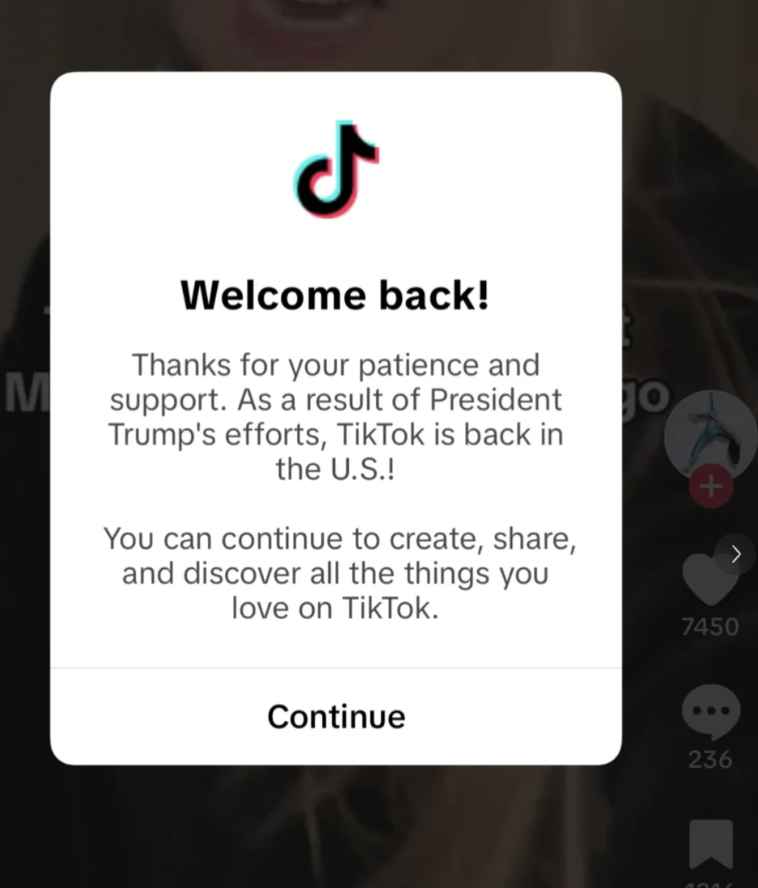This screenshot has height=888, width=758.
Task: Open the comments on this video
Action: [x=710, y=712]
